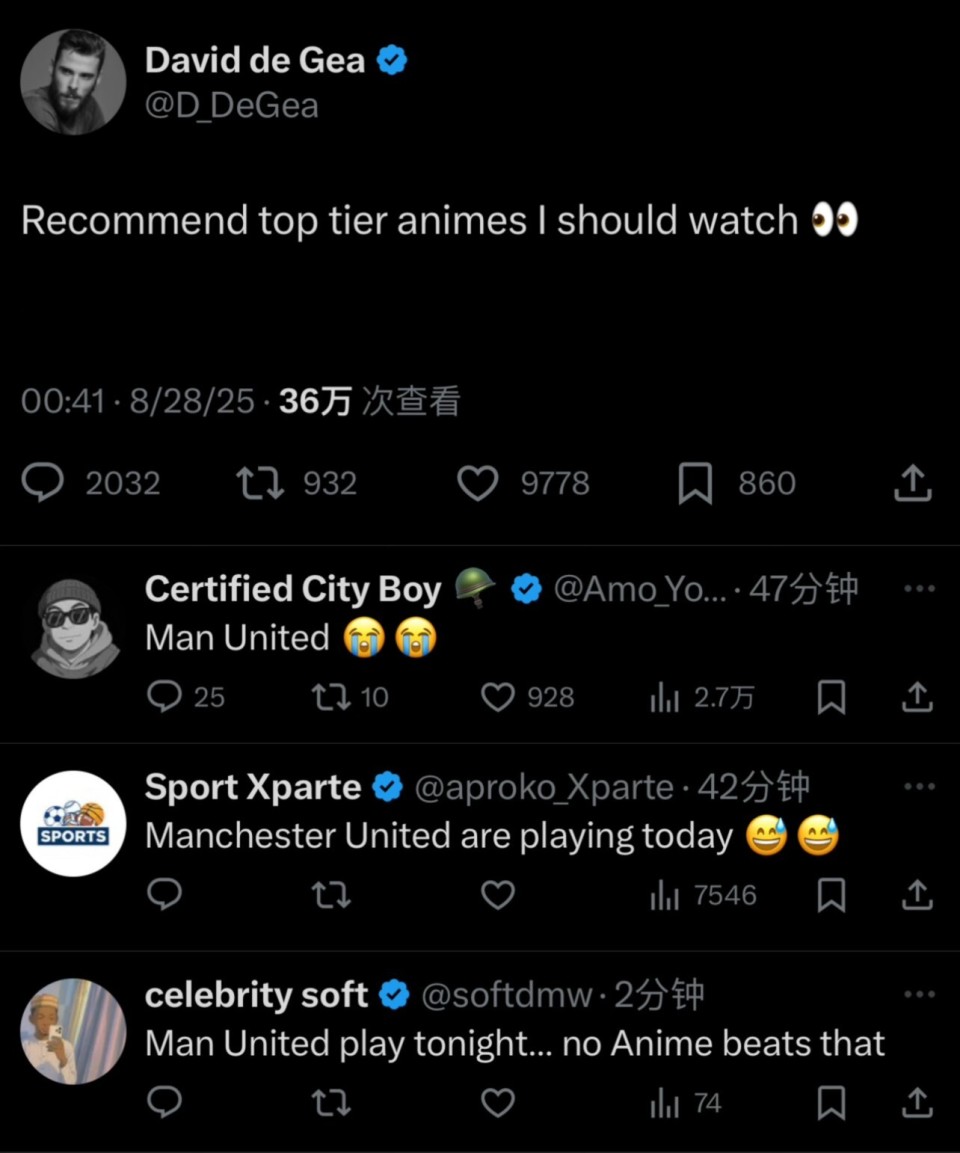
Task: Like Certified City Boy's reply
Action: coord(498,697)
